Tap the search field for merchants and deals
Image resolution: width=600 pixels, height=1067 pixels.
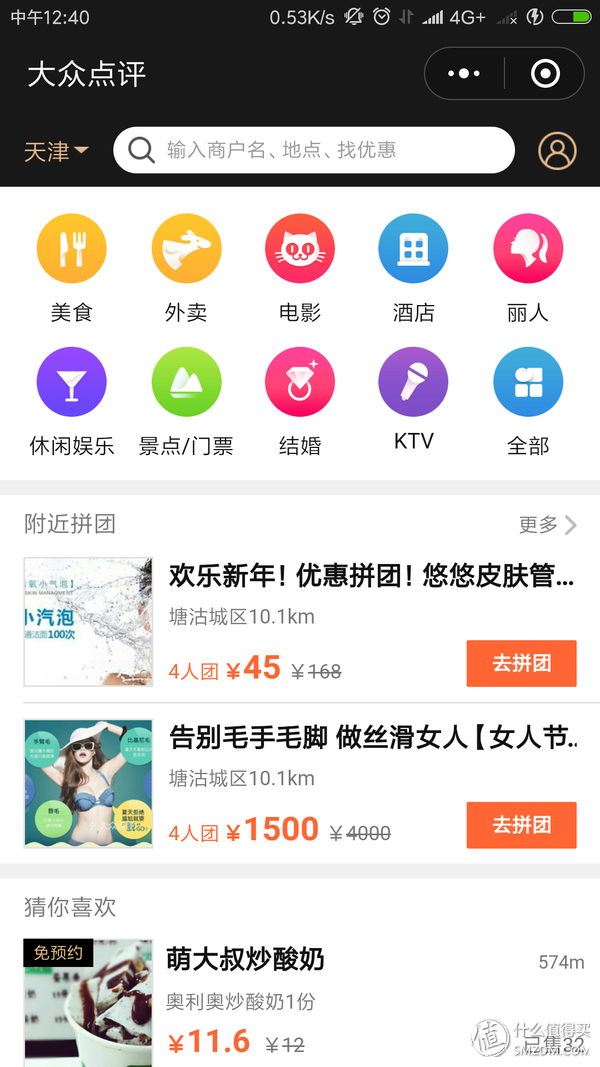click(314, 150)
